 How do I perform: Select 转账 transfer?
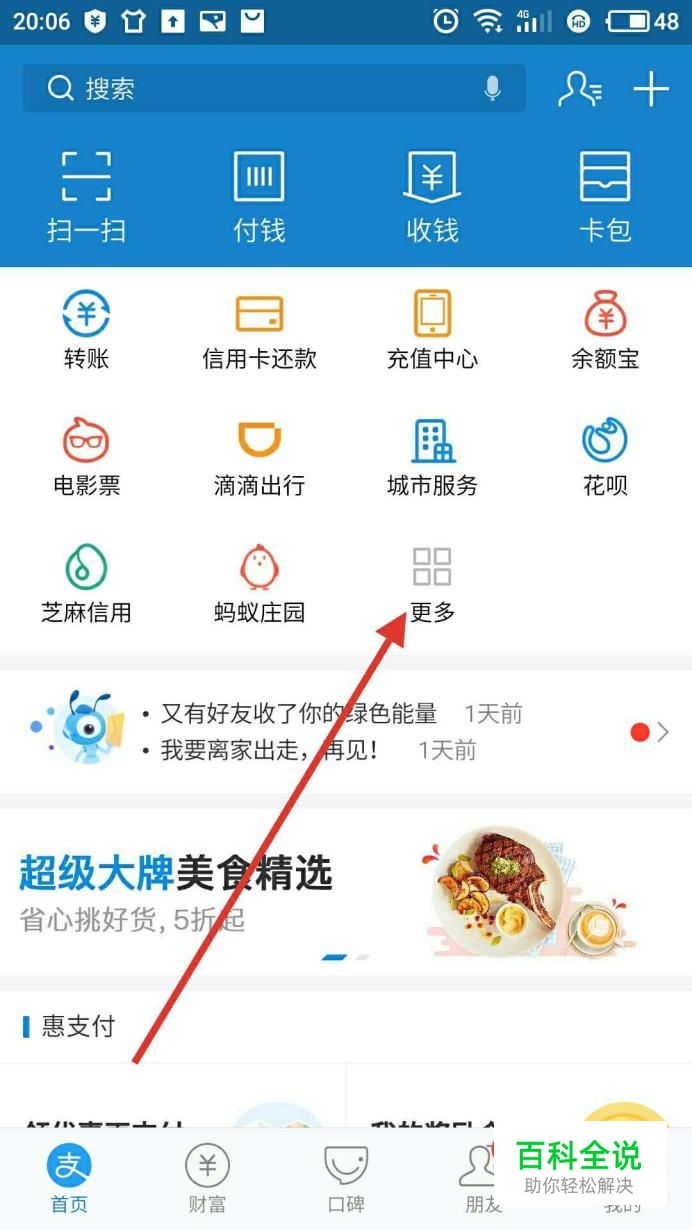(86, 330)
